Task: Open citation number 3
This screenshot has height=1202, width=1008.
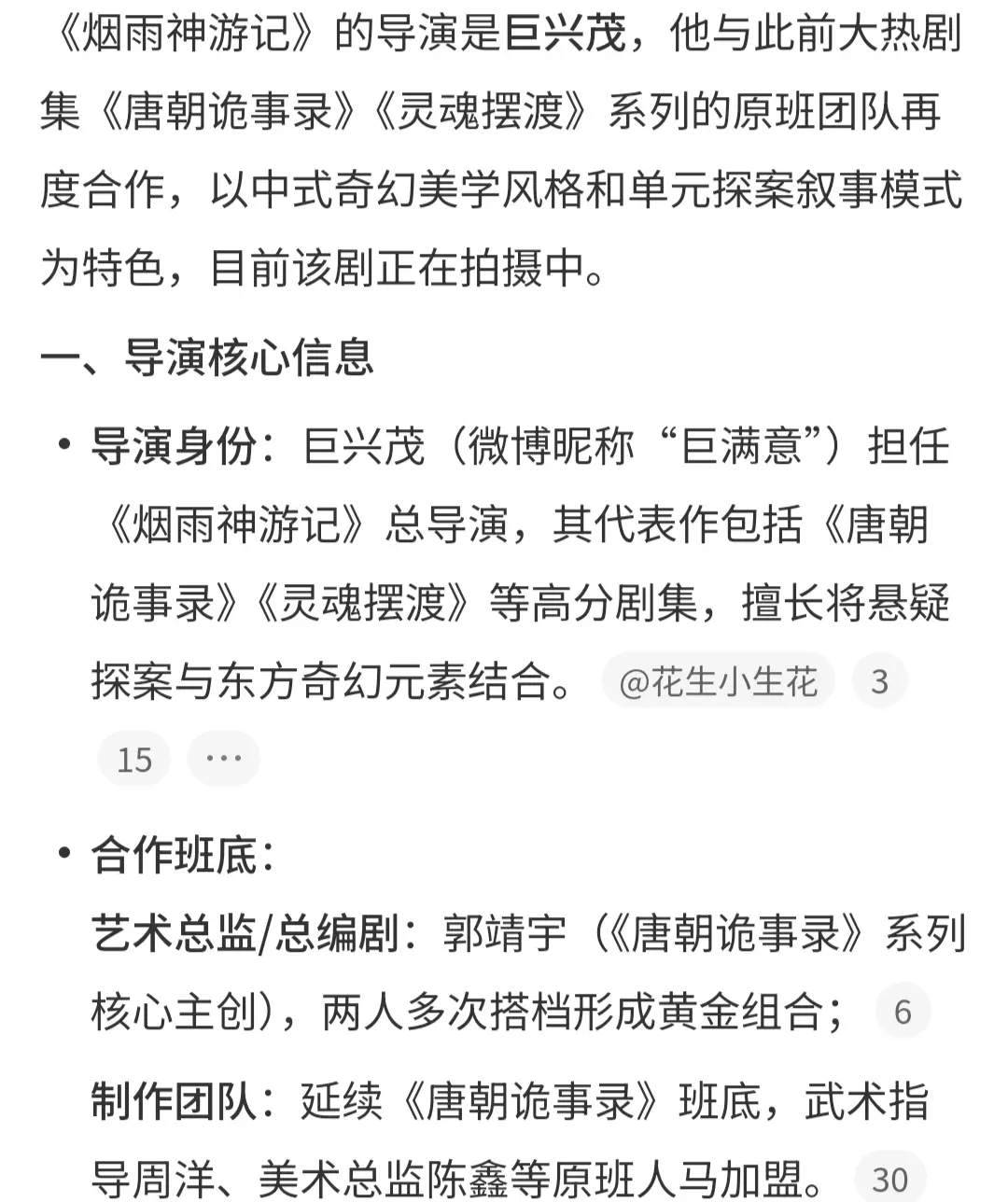Action: coord(879,682)
